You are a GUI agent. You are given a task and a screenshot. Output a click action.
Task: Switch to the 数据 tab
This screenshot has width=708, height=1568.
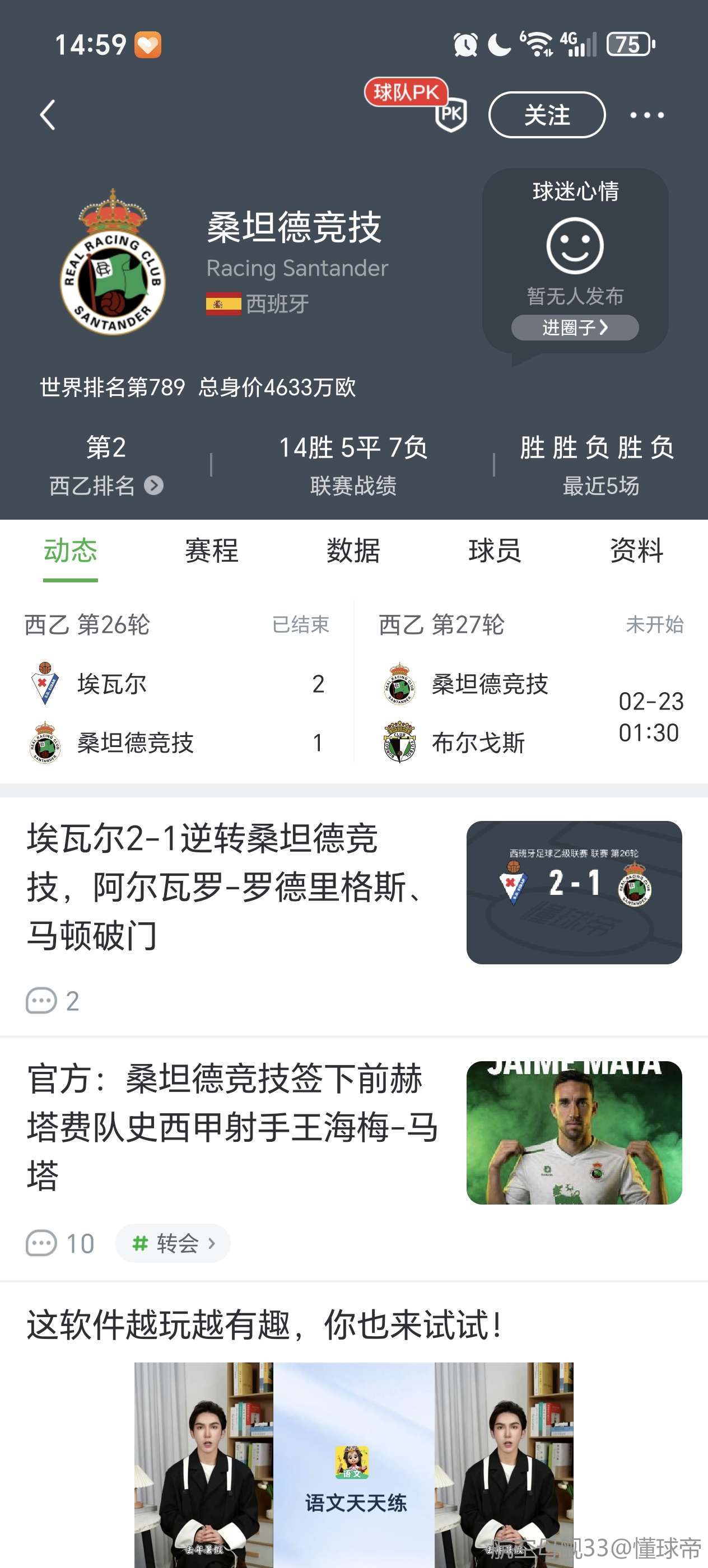click(x=353, y=551)
